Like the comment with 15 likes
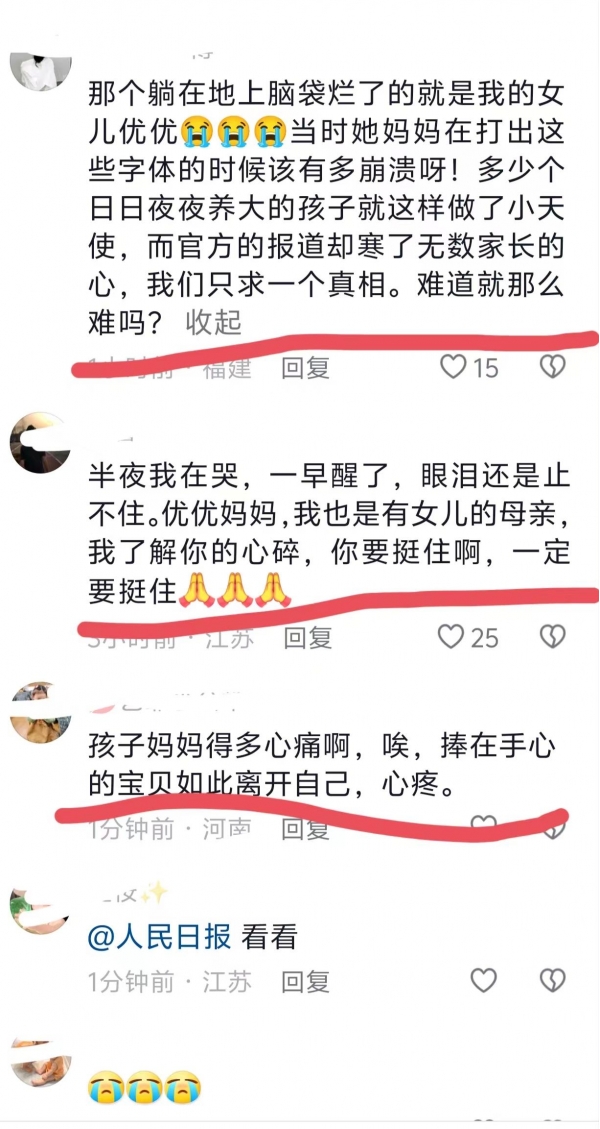The image size is (600, 1129). pyautogui.click(x=454, y=368)
